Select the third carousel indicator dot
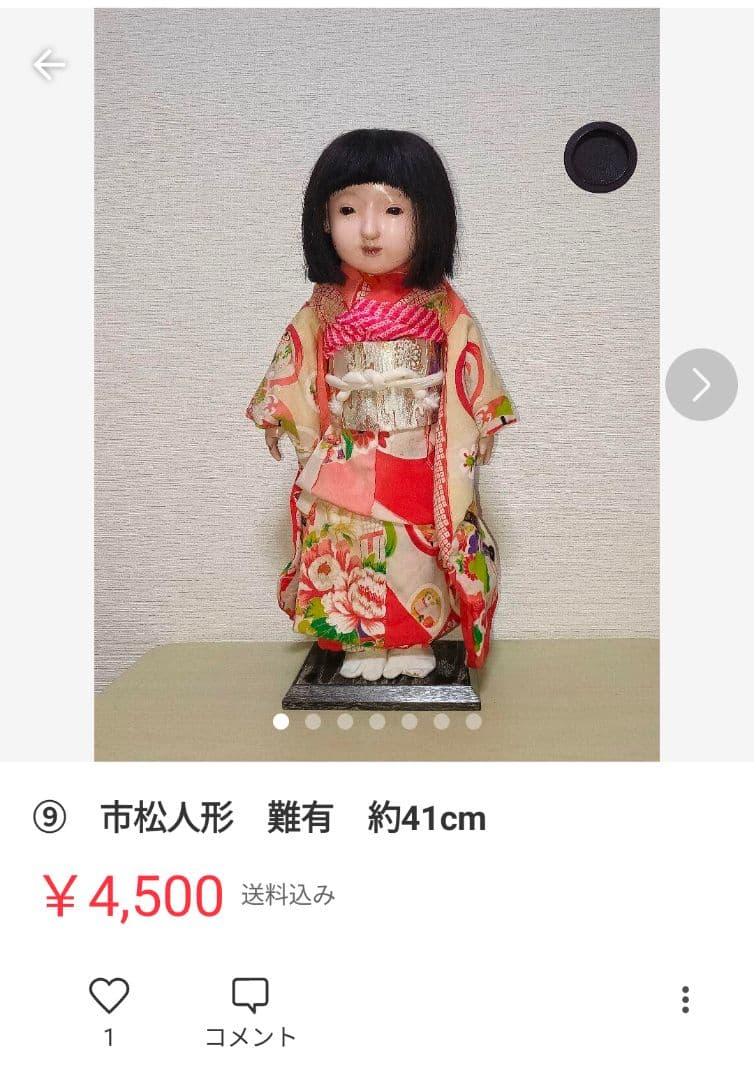 (346, 719)
